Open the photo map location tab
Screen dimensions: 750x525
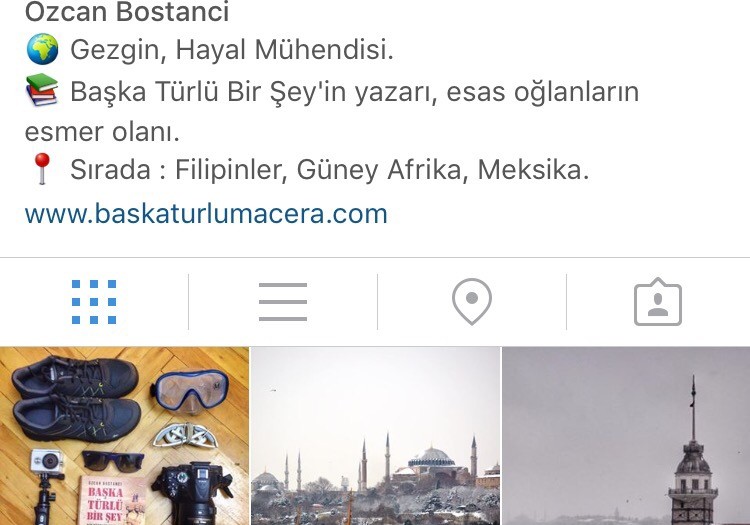471,302
